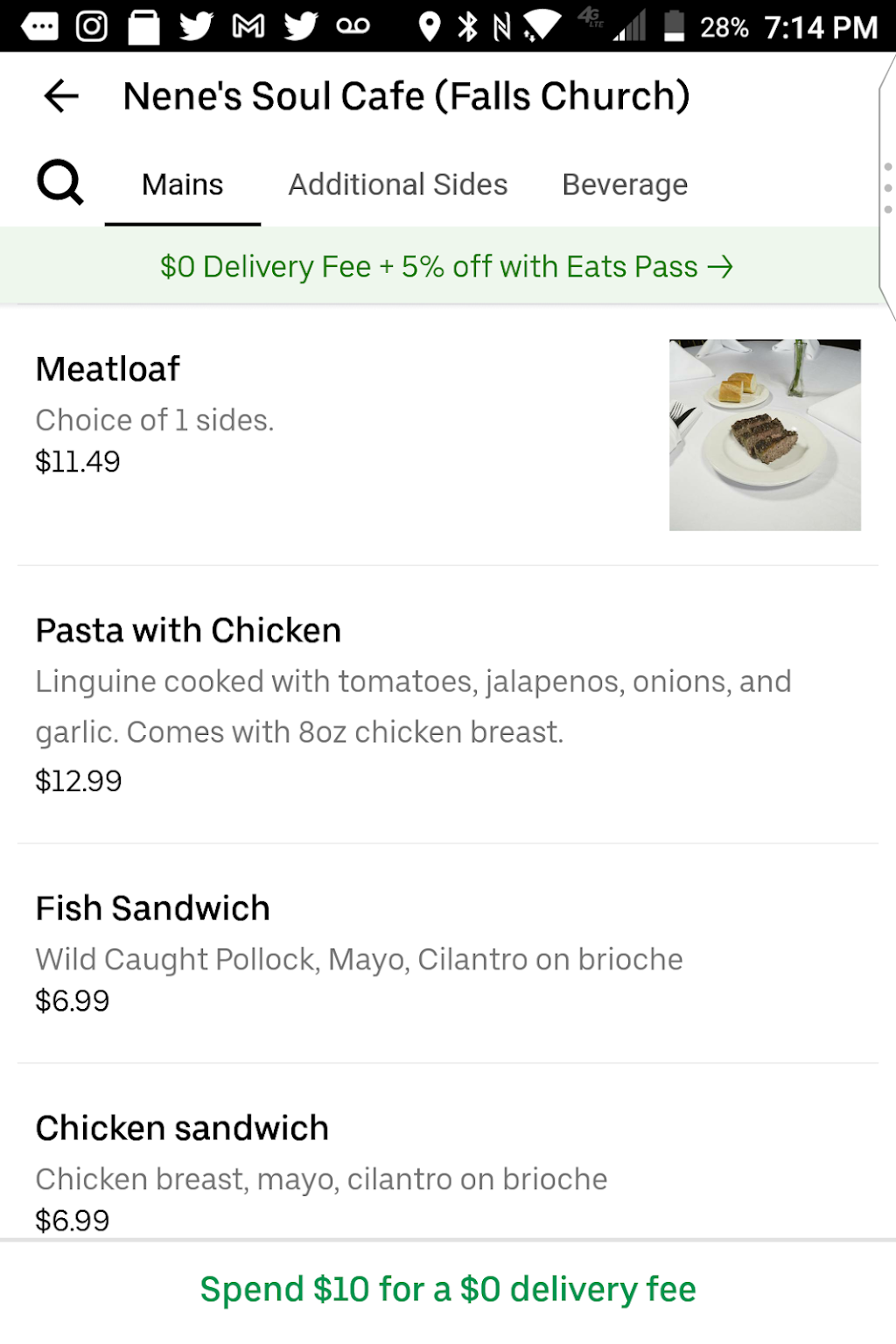Tap Spend $10 for a $0 delivery fee

[447, 1288]
